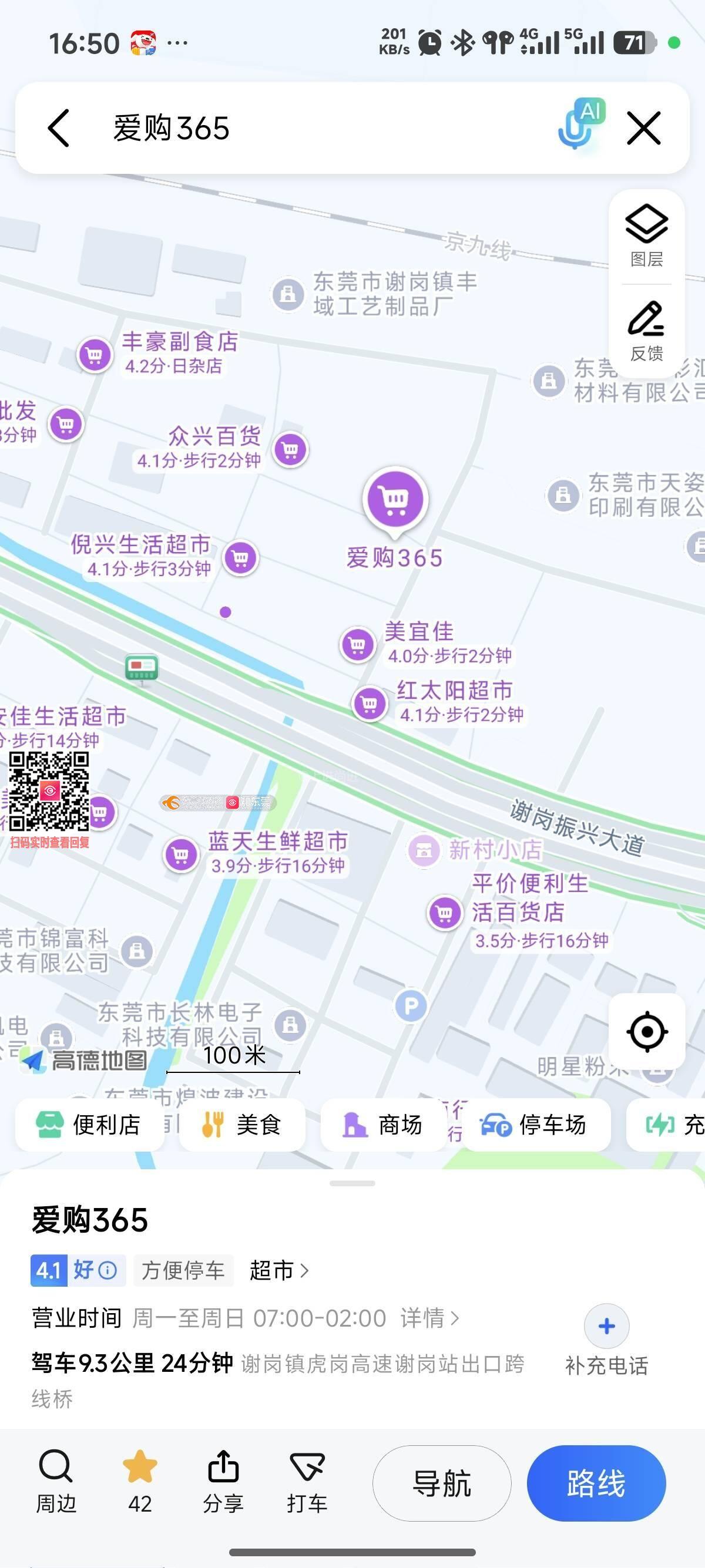Clear the 爱购365 search query
705x1568 pixels.
tap(643, 129)
